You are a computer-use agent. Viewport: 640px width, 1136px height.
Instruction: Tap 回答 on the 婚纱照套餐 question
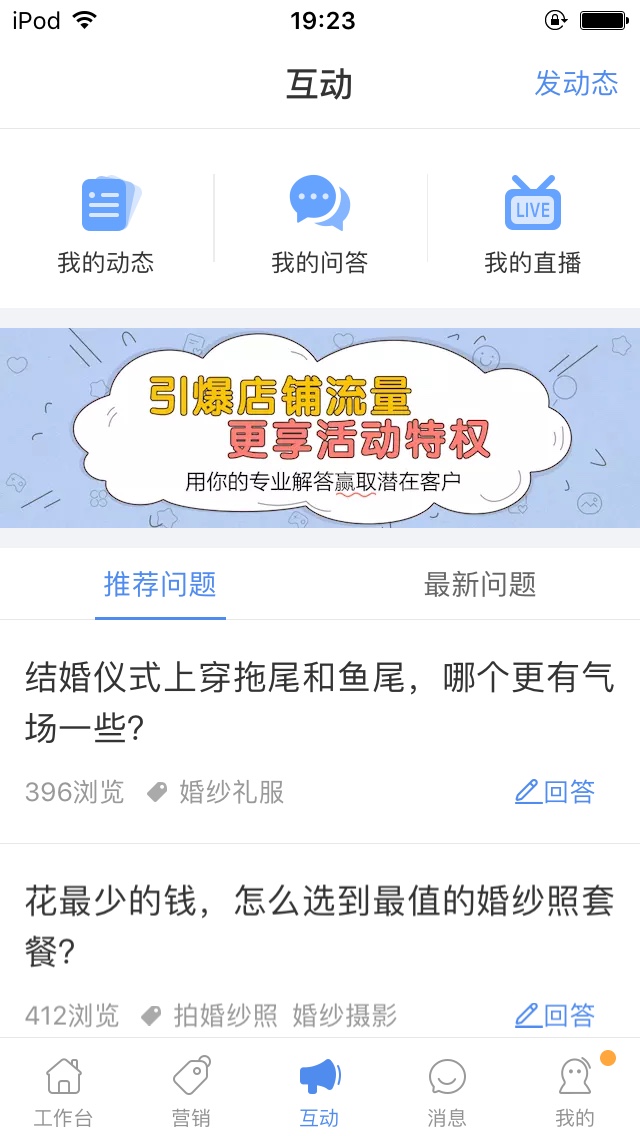(554, 1016)
